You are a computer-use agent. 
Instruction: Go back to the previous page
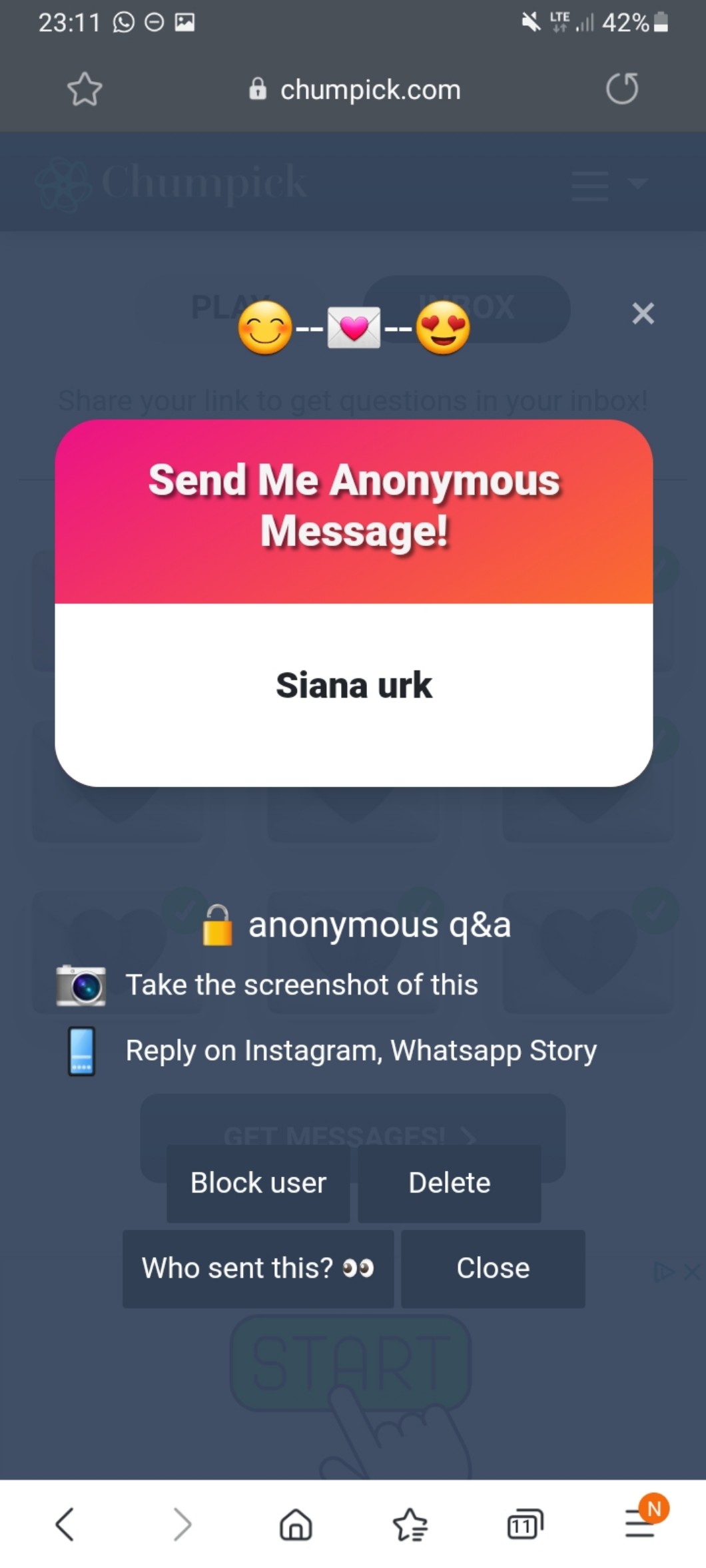point(65,1524)
